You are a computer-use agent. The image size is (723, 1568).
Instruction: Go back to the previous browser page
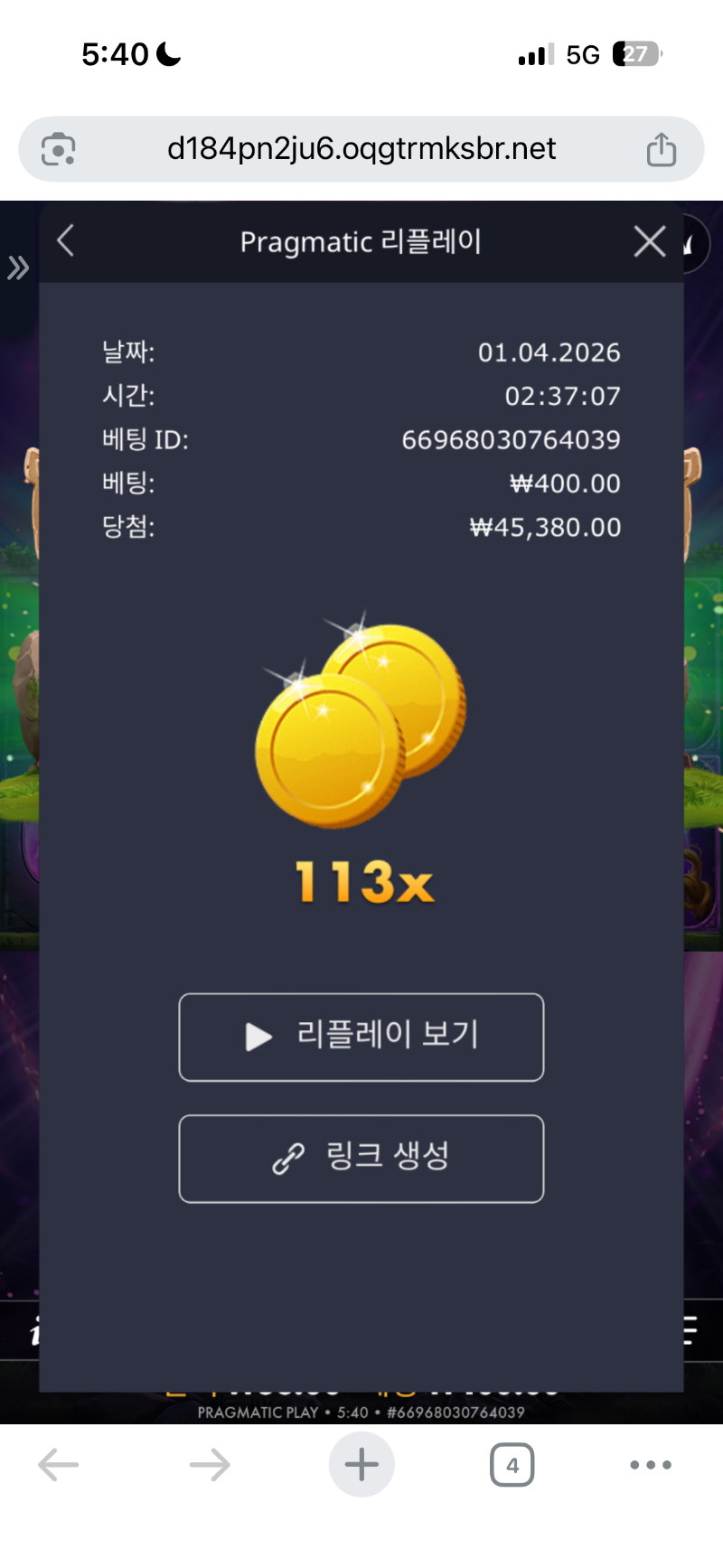click(59, 1465)
